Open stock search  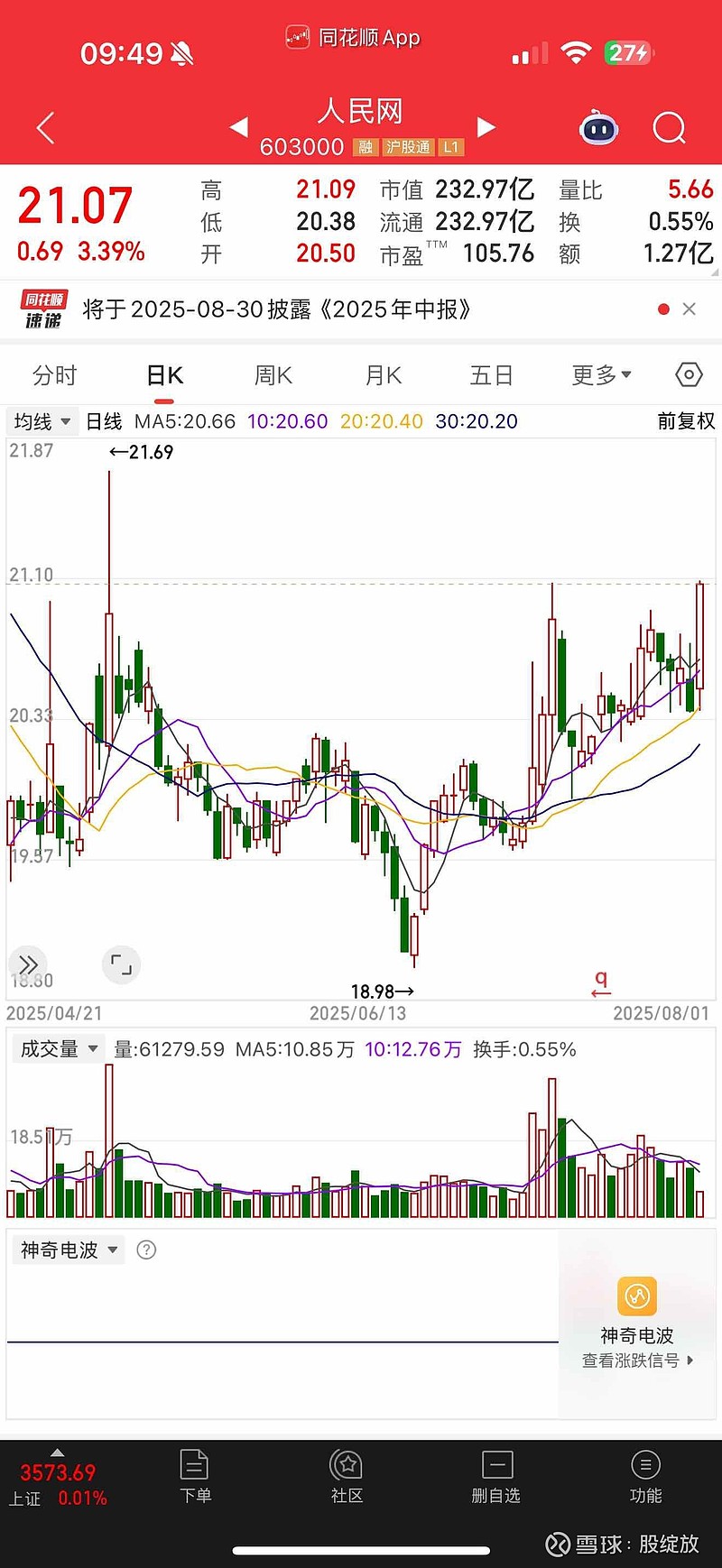[669, 128]
